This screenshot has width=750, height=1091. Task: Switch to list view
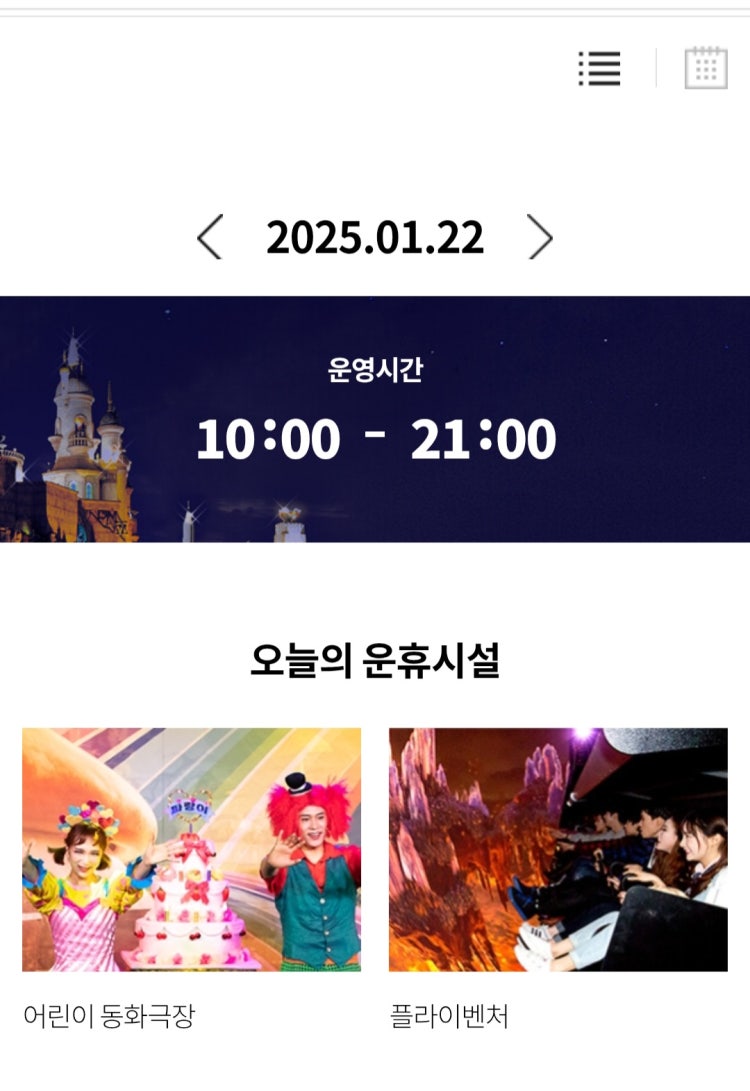click(x=600, y=68)
